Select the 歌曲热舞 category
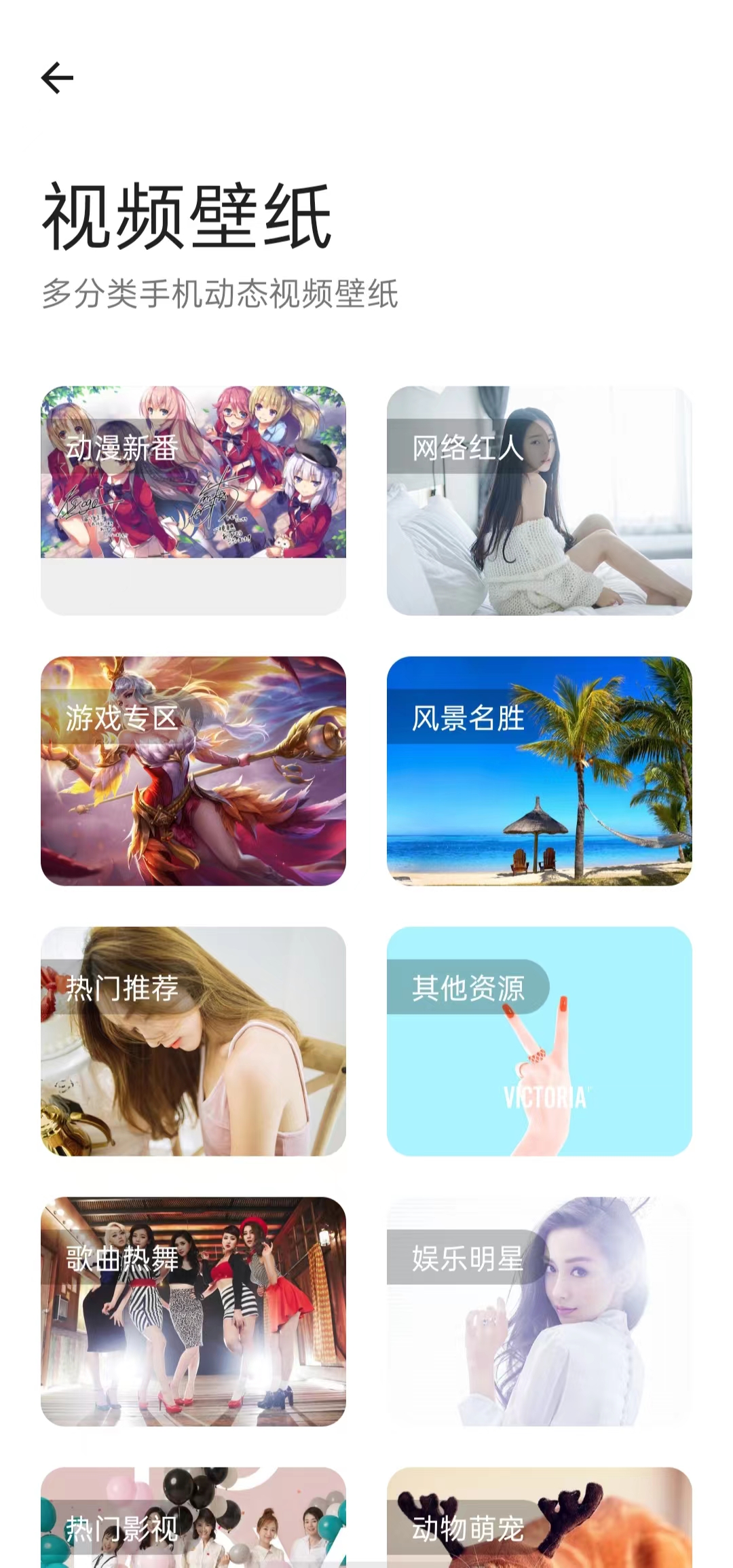The height and width of the screenshot is (1568, 733). tap(193, 1311)
